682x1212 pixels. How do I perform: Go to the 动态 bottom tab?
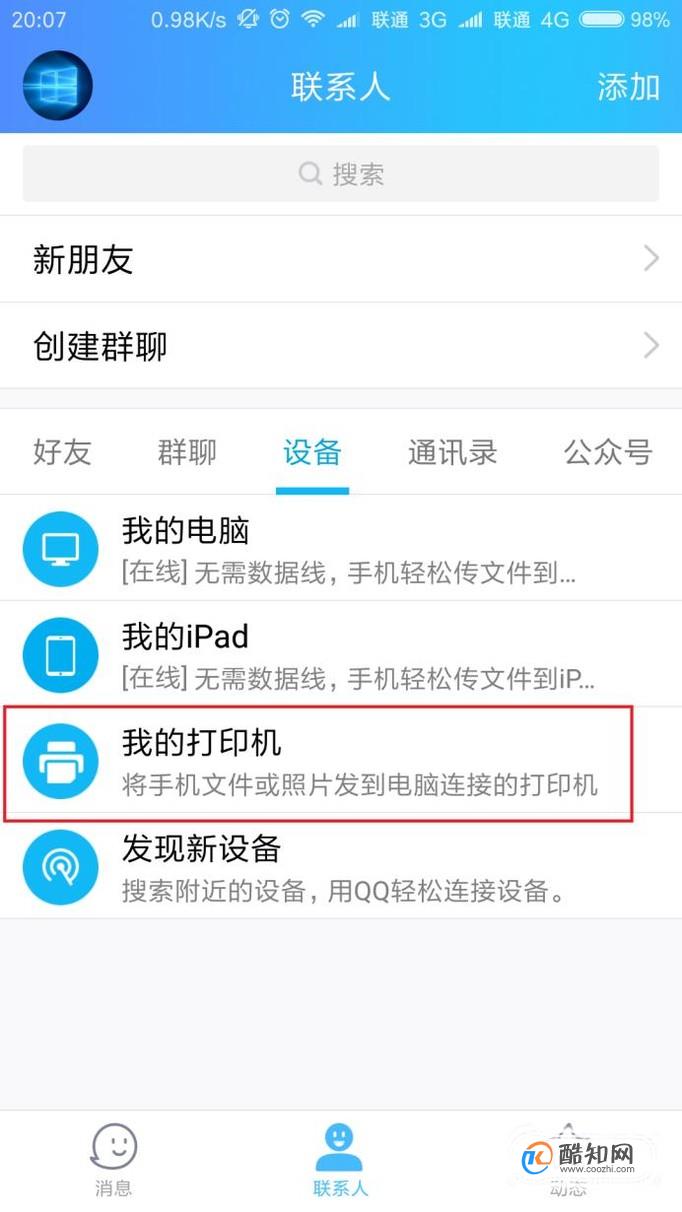click(568, 1160)
